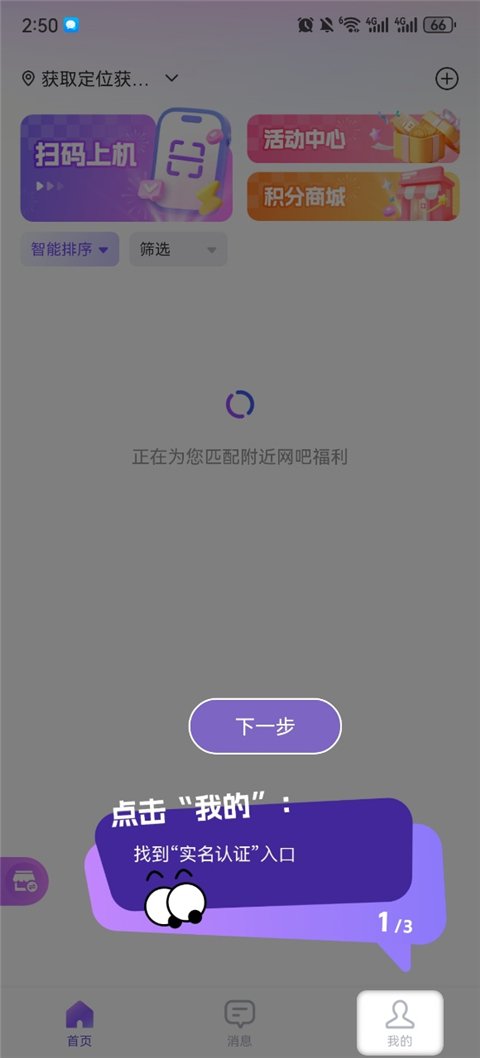The width and height of the screenshot is (480, 1058).
Task: Open the 扫码上机 scan banner
Action: click(x=126, y=168)
